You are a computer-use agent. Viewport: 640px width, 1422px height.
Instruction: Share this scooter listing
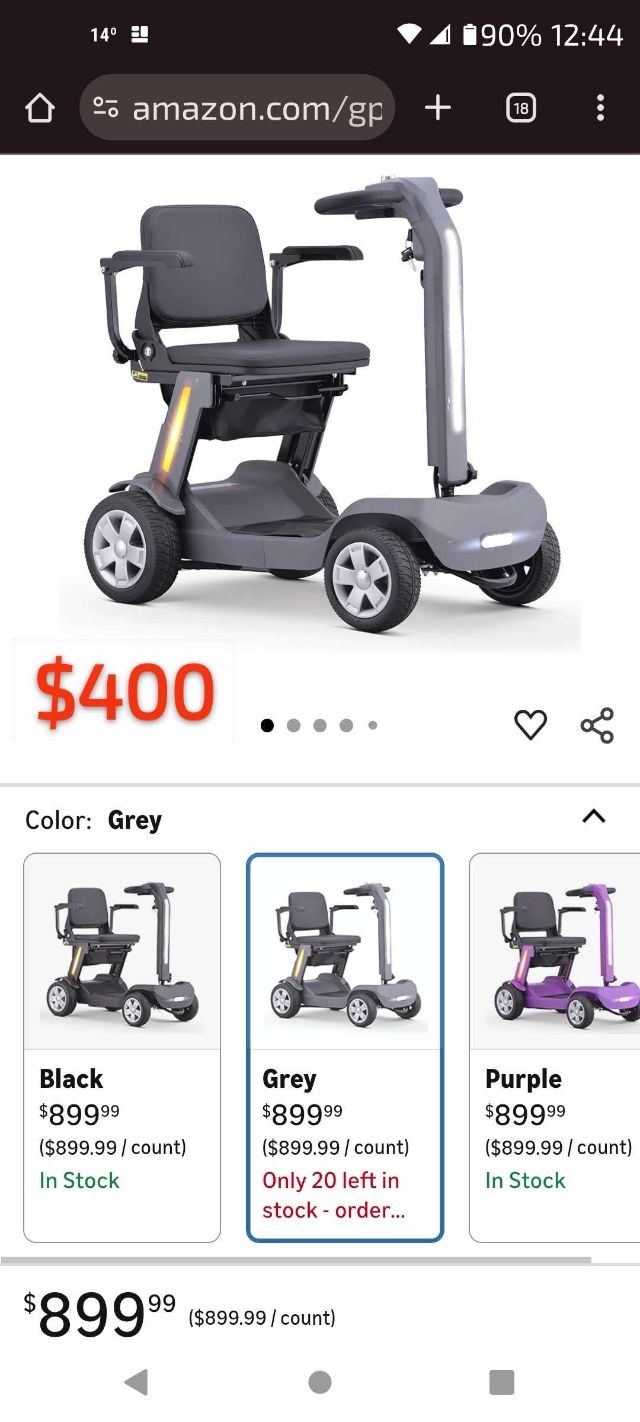click(x=597, y=725)
